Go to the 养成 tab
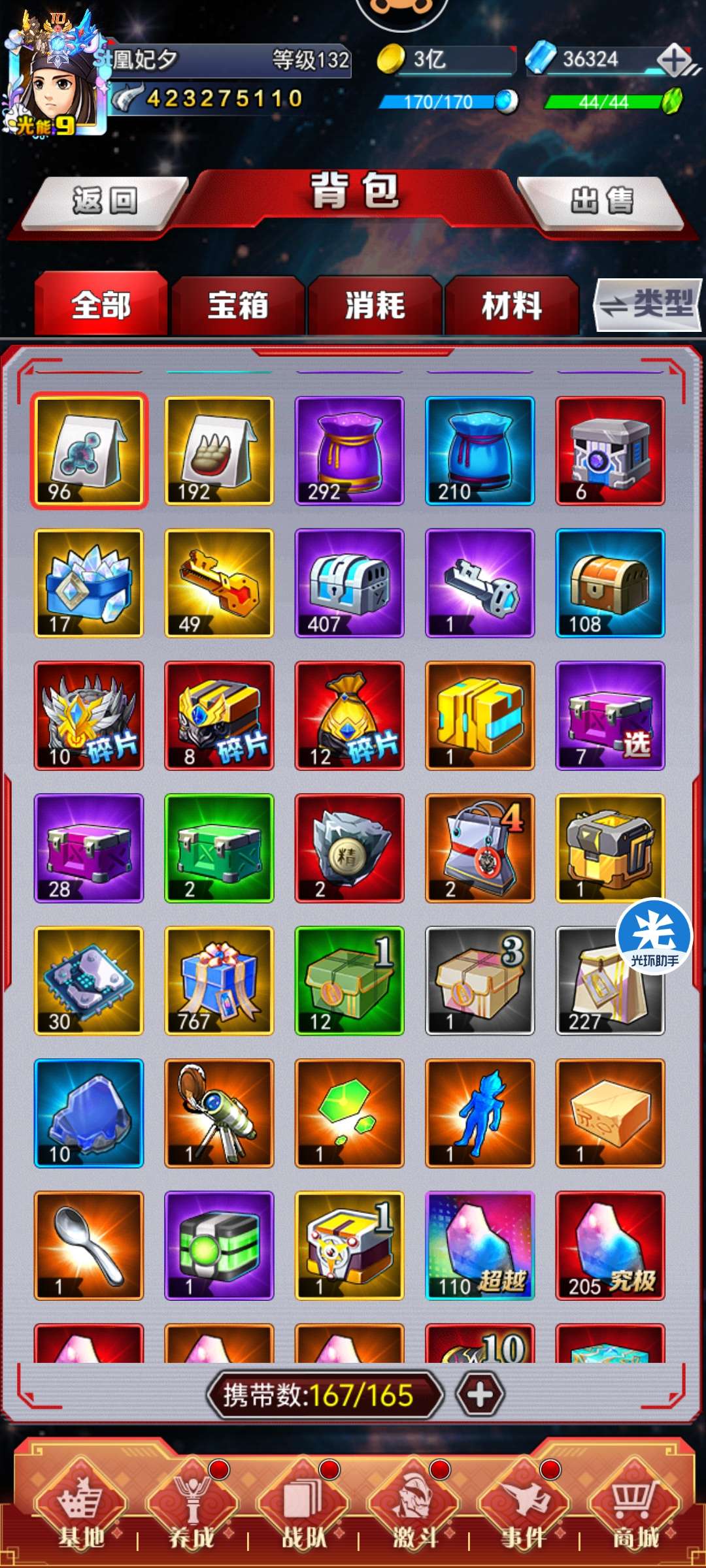The width and height of the screenshot is (706, 1568). [x=191, y=1509]
